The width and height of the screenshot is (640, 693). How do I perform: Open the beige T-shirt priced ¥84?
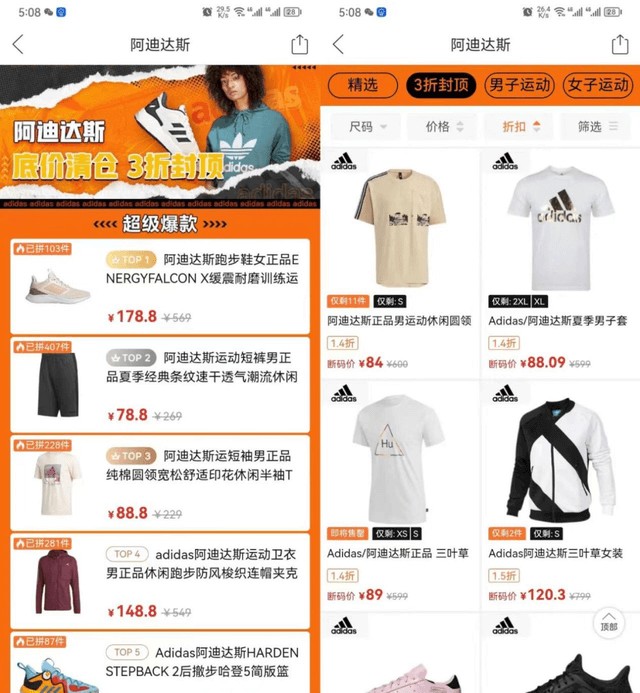point(400,260)
